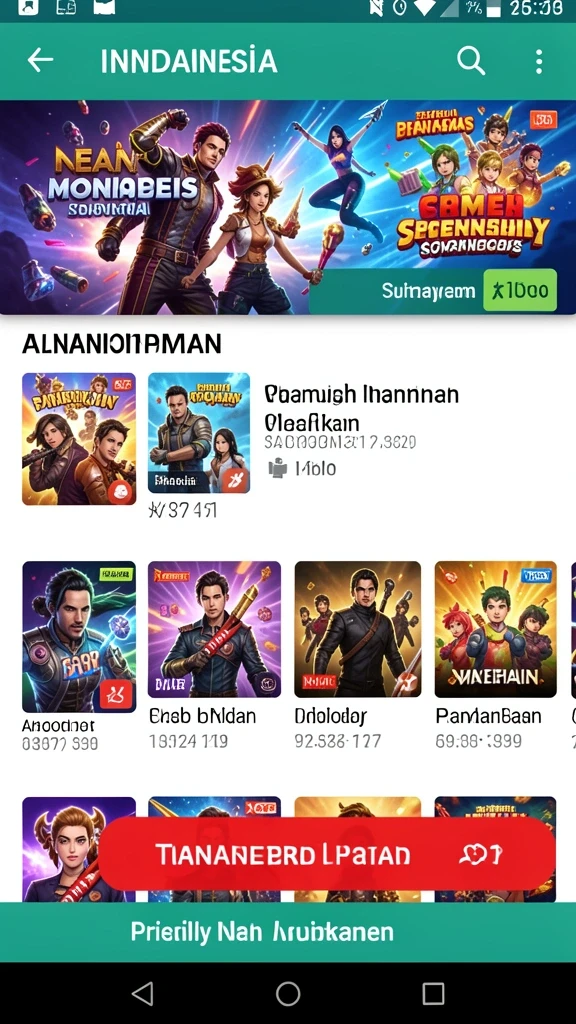
Task: Tap the system home button
Action: [288, 993]
